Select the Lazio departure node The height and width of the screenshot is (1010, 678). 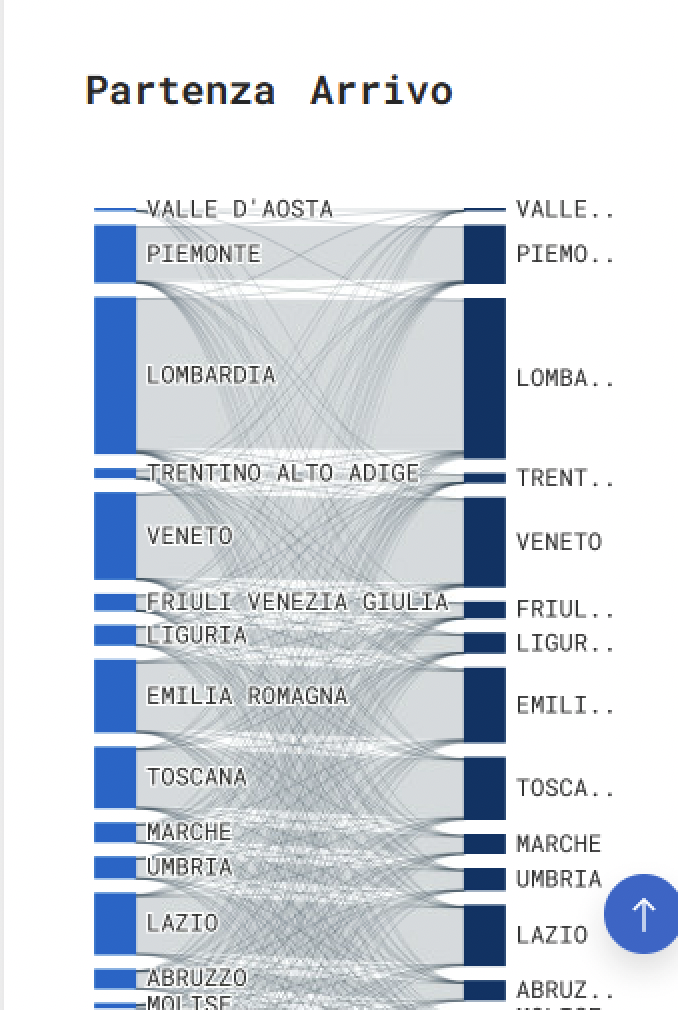pyautogui.click(x=115, y=923)
